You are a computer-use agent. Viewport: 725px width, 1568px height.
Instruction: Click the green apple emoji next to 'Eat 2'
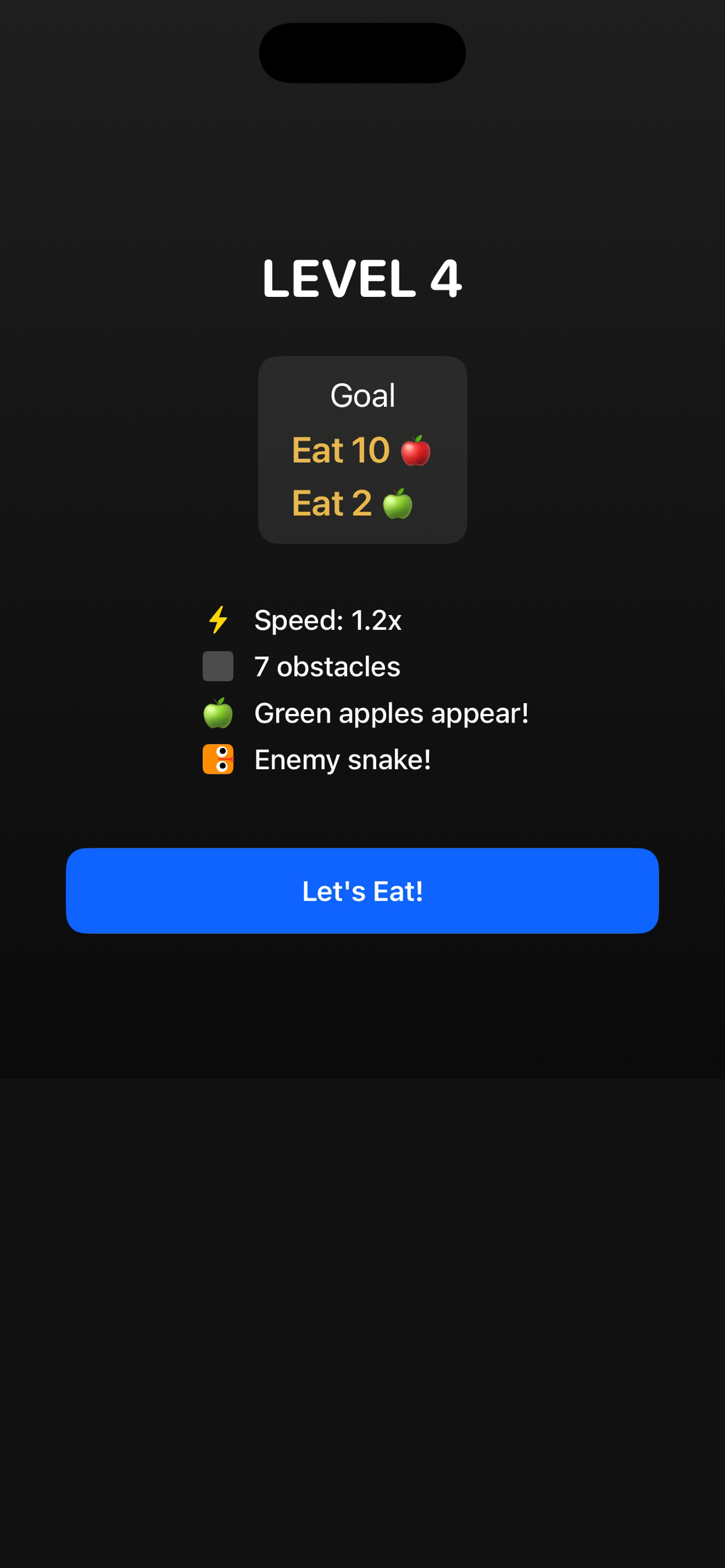tap(399, 503)
